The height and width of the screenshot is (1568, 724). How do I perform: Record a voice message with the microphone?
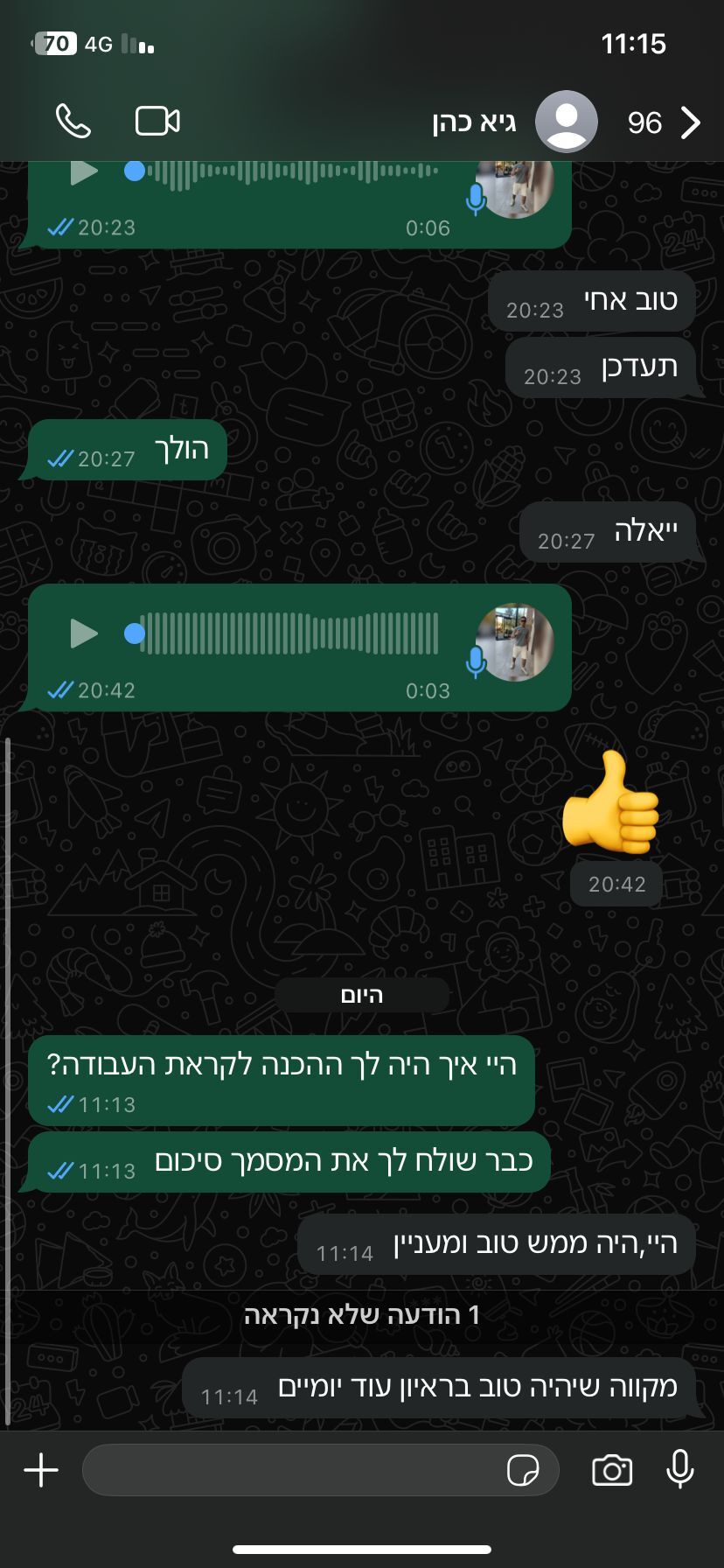coord(679,1469)
